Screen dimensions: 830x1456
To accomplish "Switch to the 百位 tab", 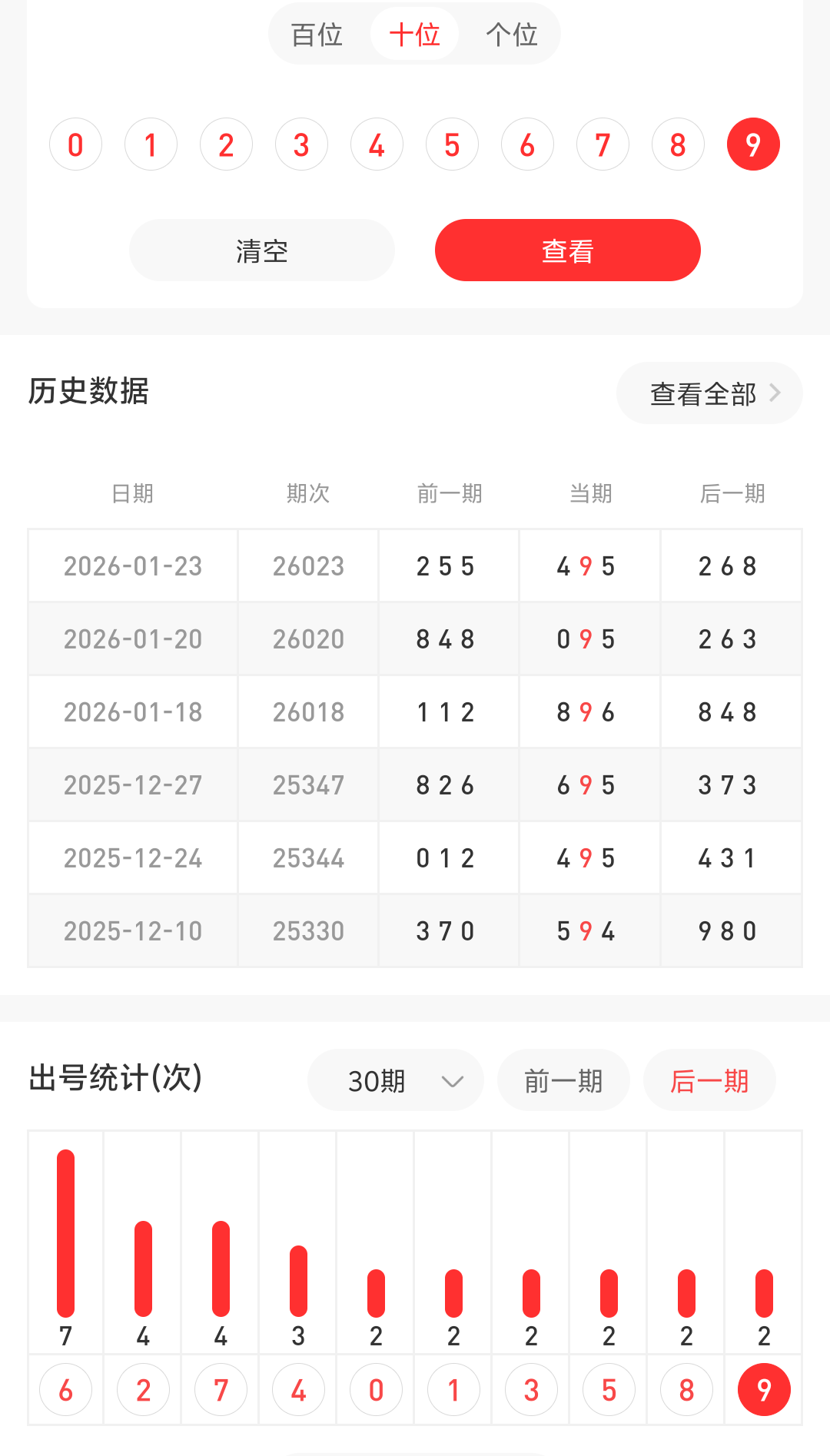I will (316, 34).
